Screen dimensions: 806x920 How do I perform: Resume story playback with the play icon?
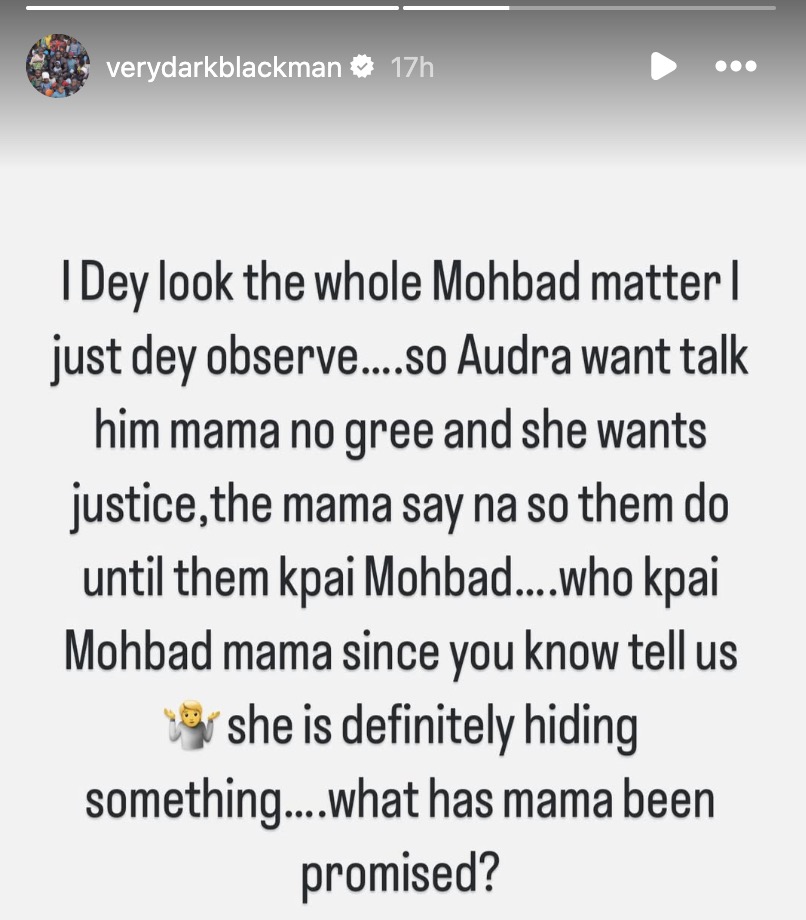tap(662, 67)
